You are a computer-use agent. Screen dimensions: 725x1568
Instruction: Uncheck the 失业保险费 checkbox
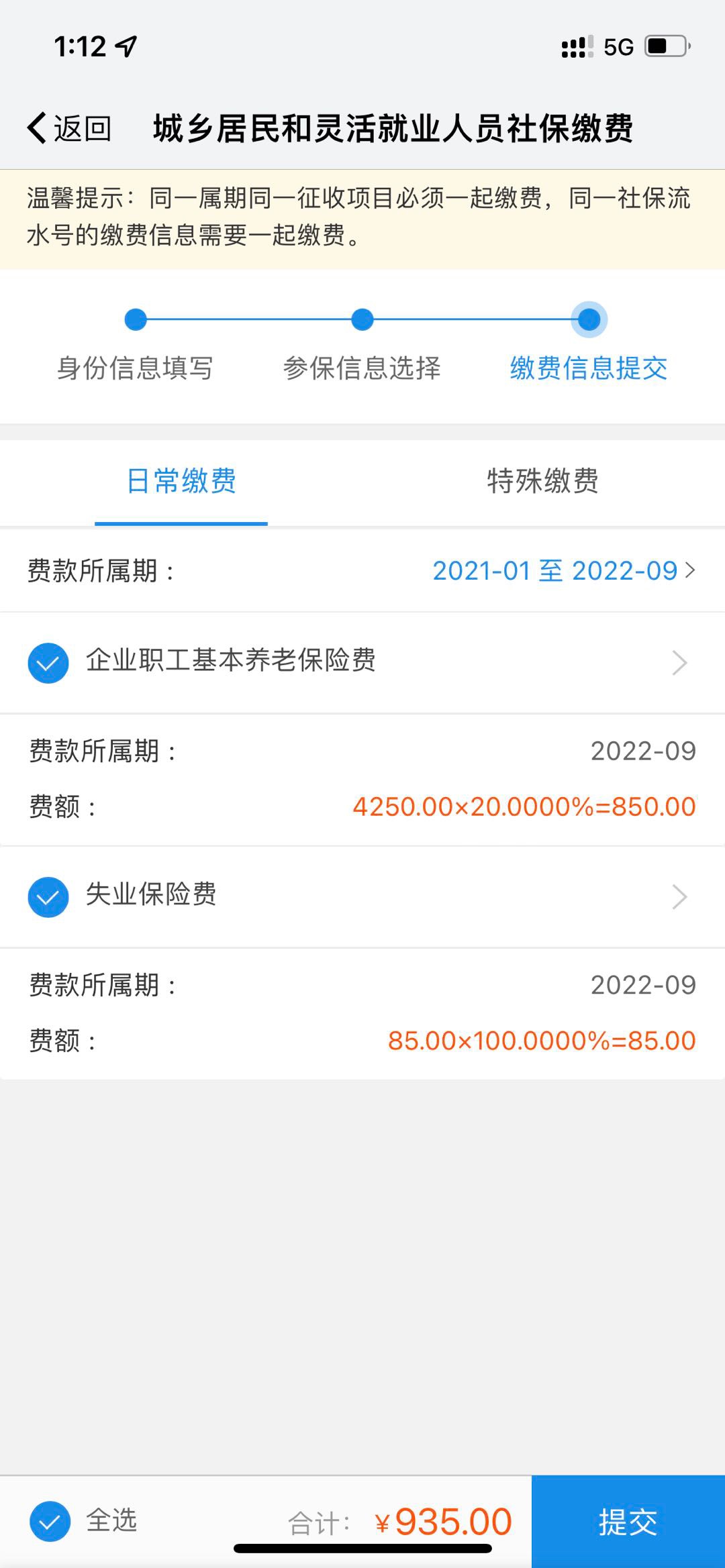tap(48, 897)
